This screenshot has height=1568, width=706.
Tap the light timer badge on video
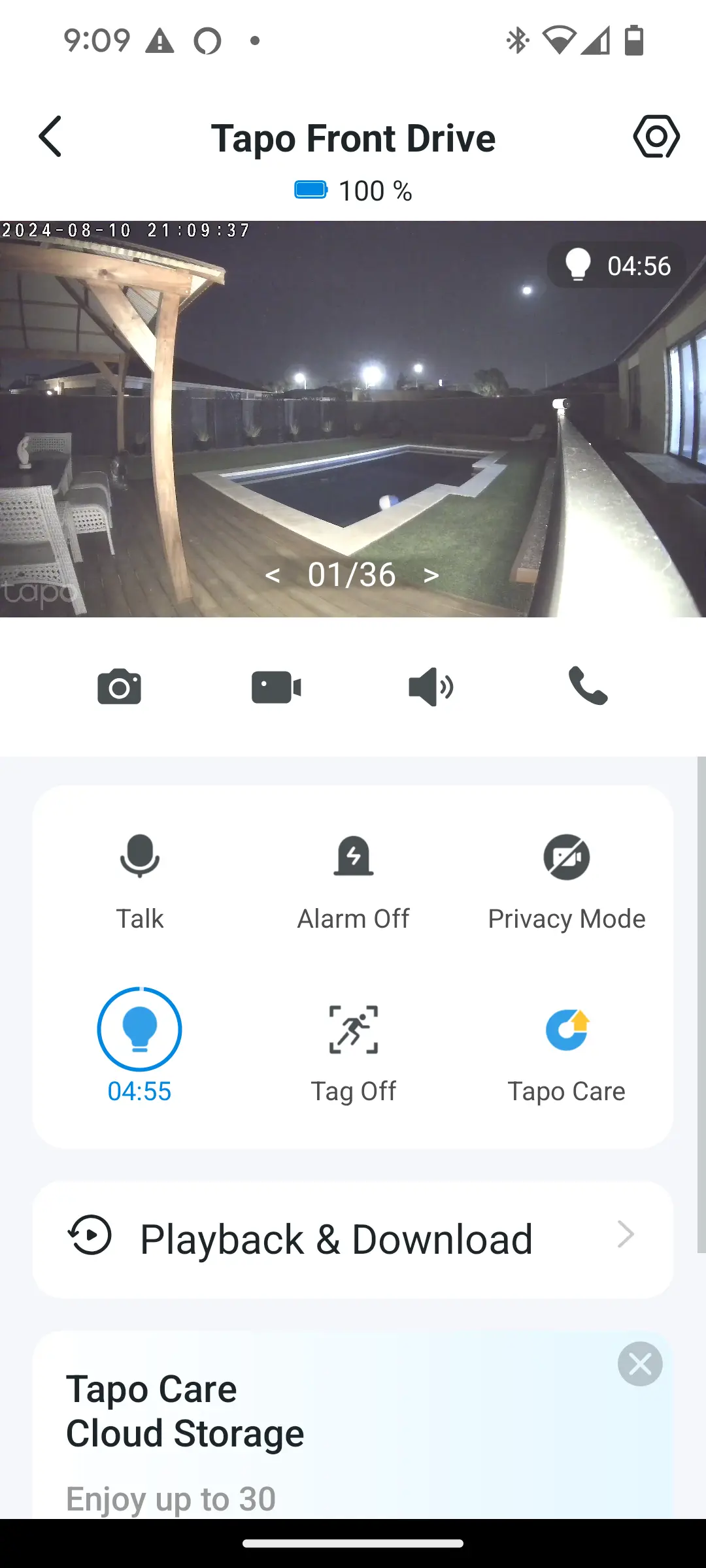click(x=616, y=265)
